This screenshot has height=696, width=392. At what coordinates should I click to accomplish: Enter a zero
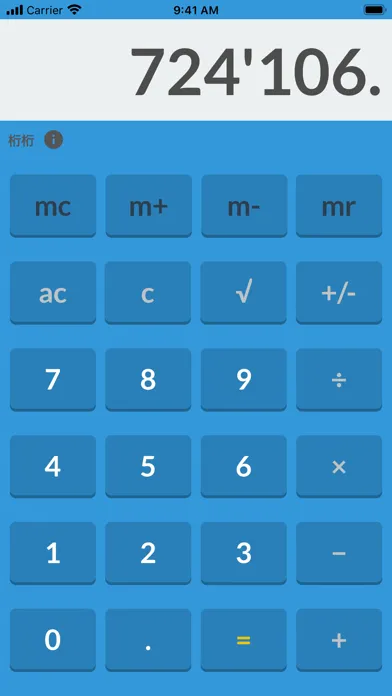coord(53,640)
